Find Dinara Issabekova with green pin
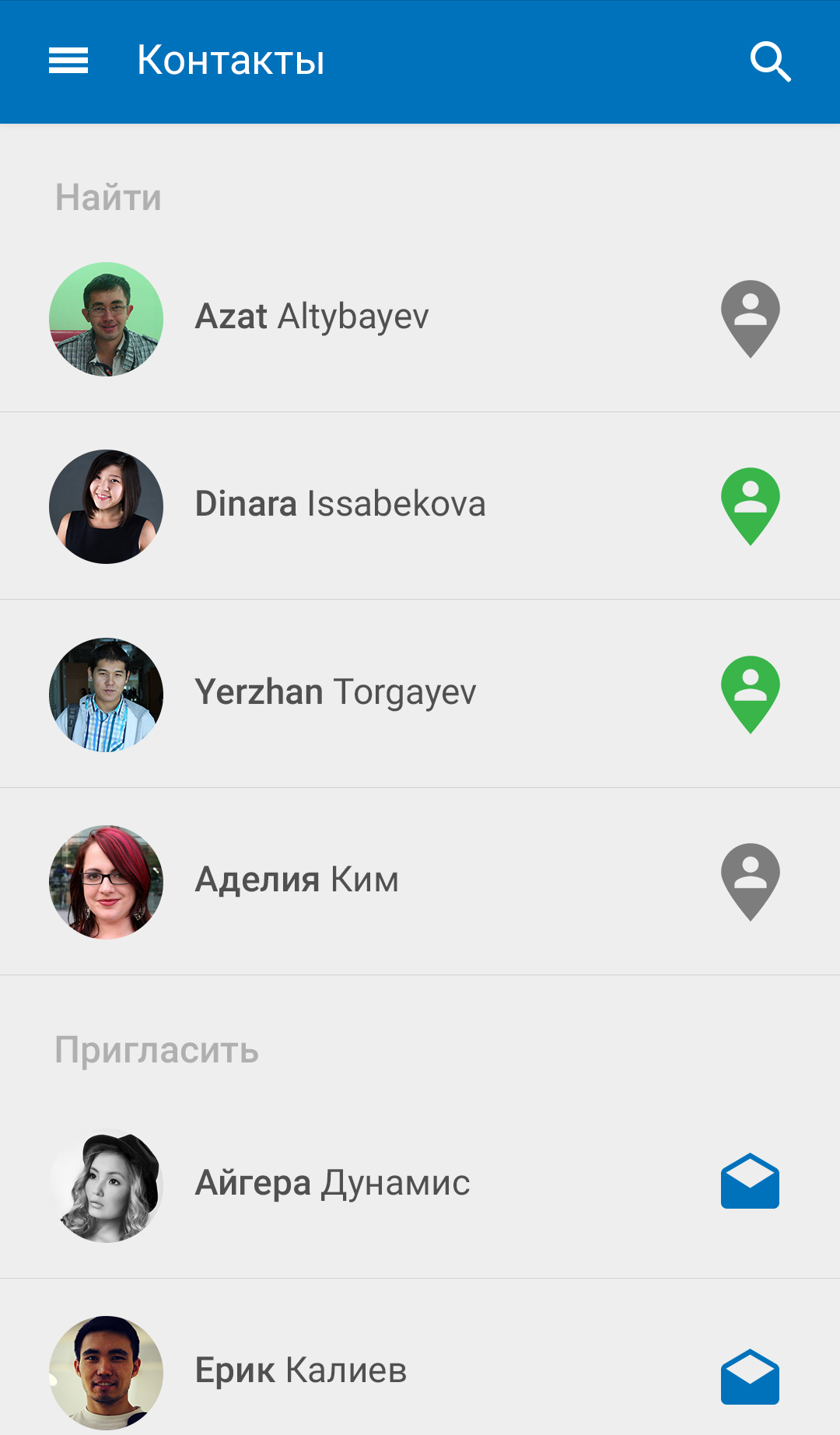The image size is (840, 1435). tap(751, 506)
